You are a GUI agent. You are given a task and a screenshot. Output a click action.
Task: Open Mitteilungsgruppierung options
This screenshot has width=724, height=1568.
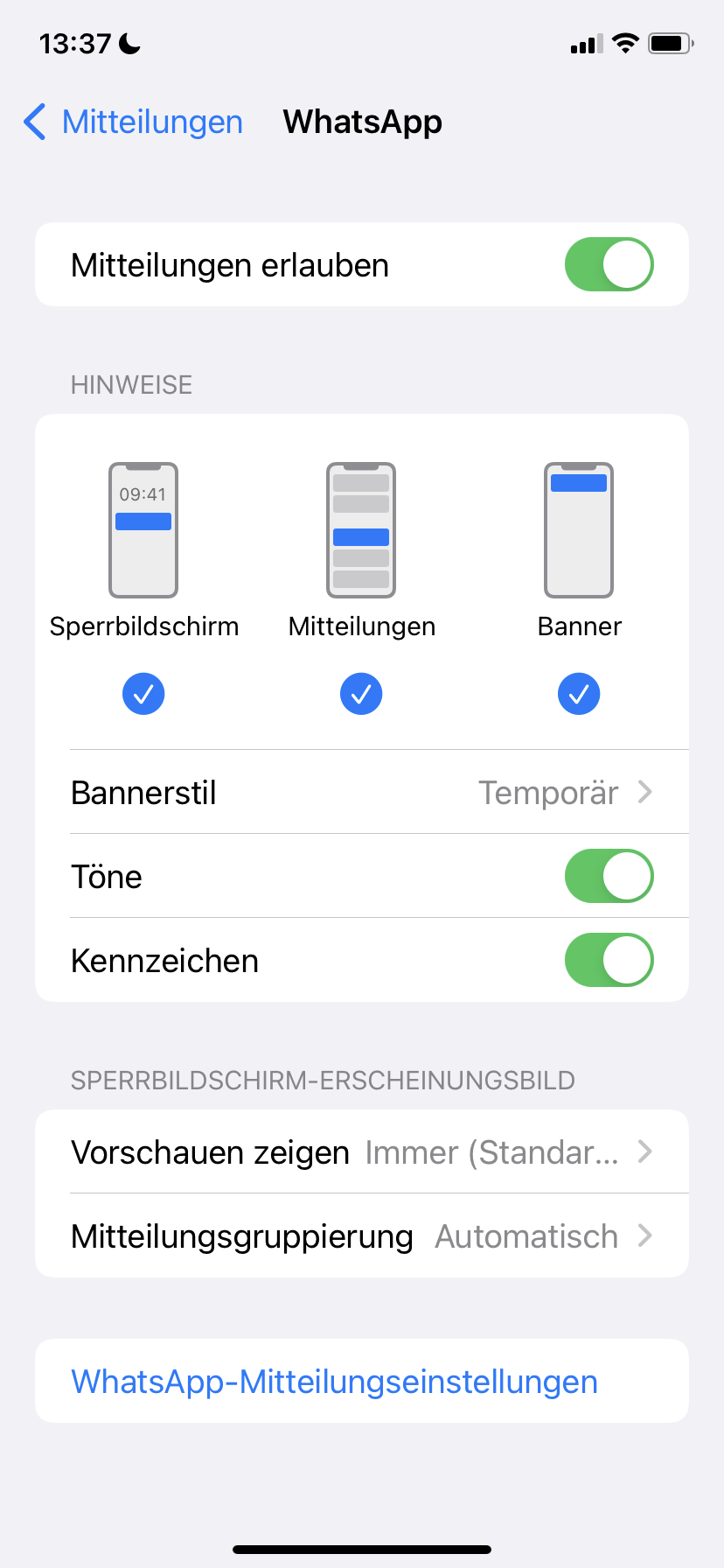tap(362, 1235)
